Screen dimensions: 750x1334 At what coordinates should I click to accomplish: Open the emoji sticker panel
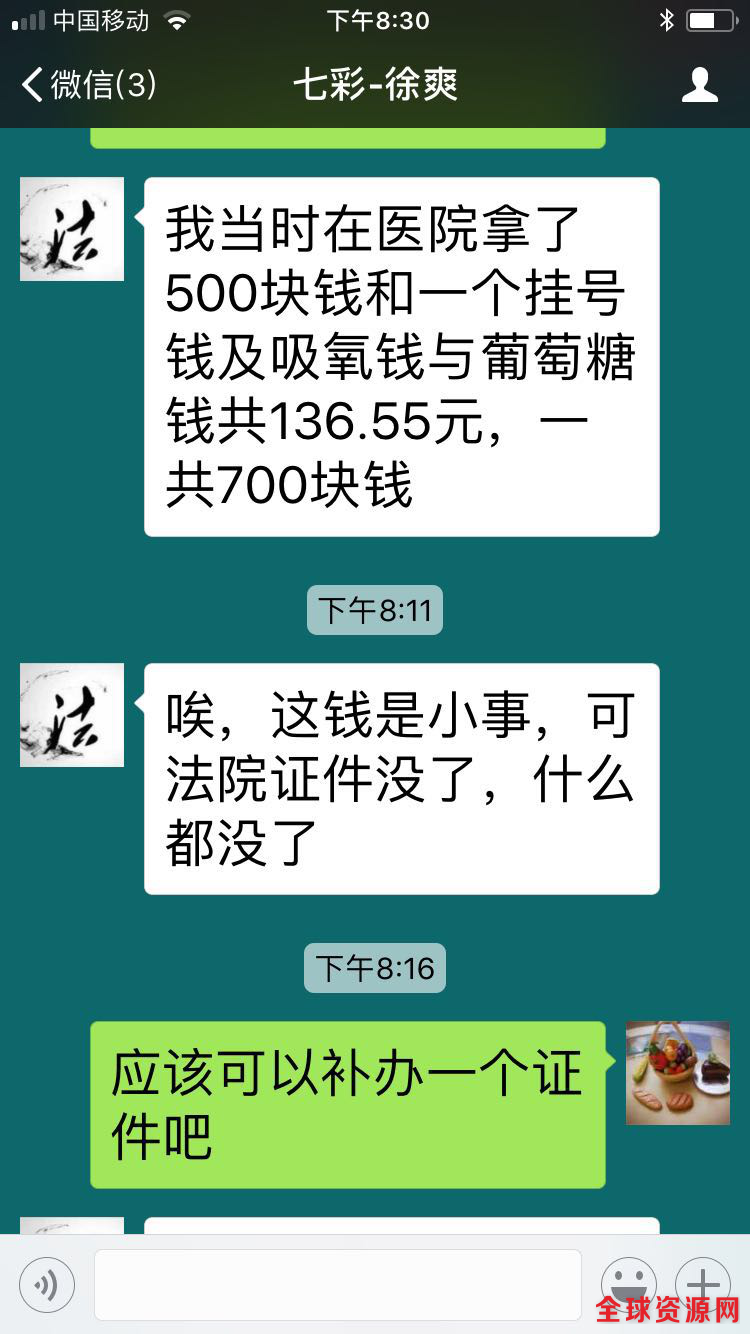(628, 1283)
